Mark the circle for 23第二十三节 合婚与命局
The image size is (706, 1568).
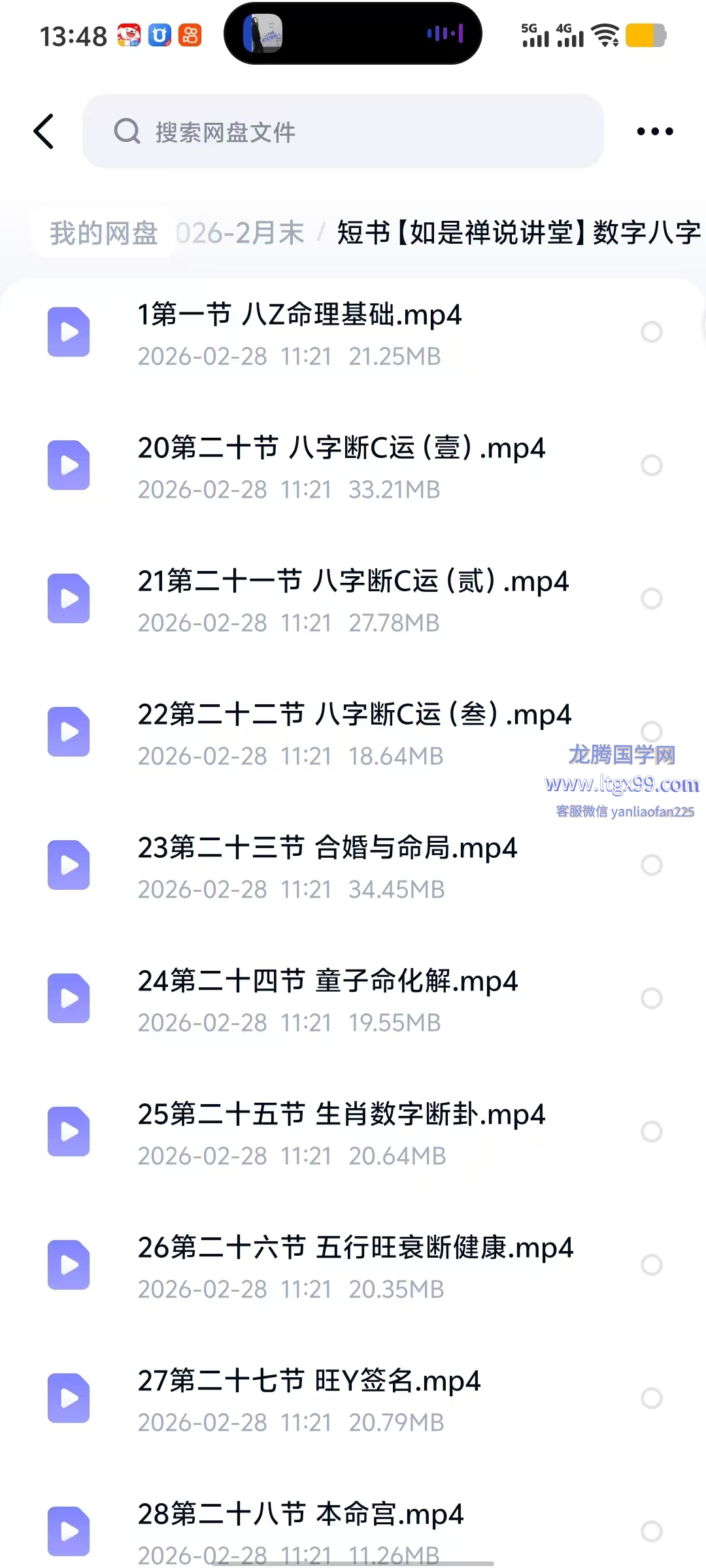(651, 865)
